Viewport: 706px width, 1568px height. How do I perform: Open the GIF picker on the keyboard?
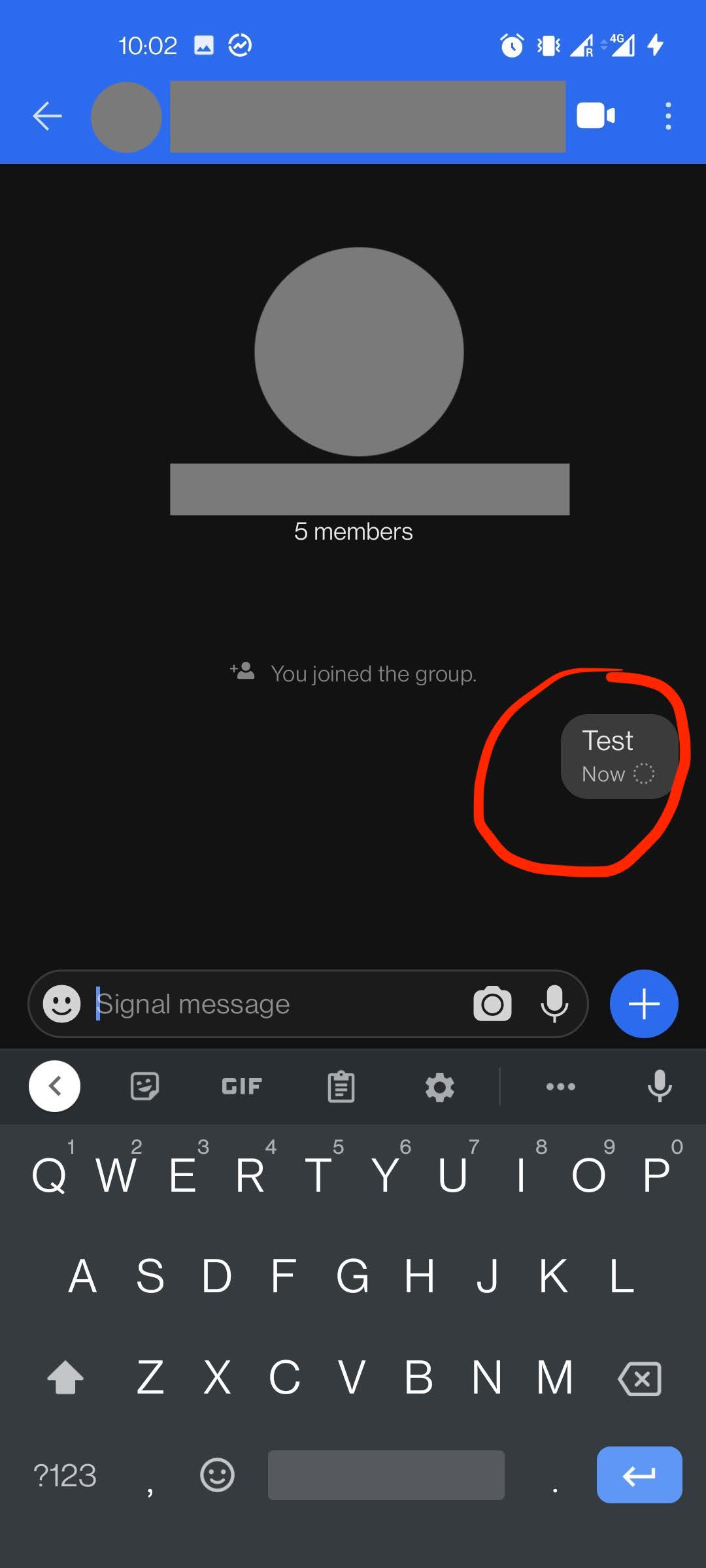(241, 1086)
